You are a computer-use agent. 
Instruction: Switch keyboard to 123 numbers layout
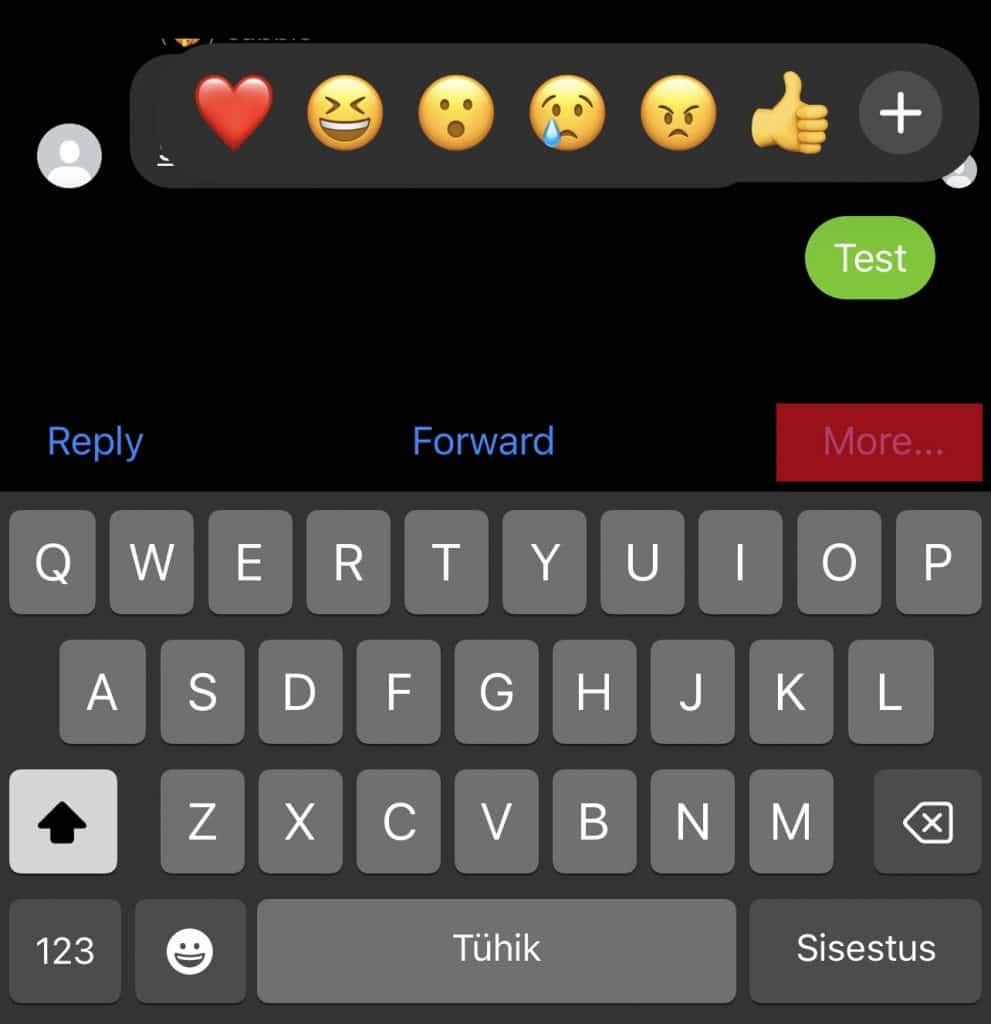tap(65, 950)
